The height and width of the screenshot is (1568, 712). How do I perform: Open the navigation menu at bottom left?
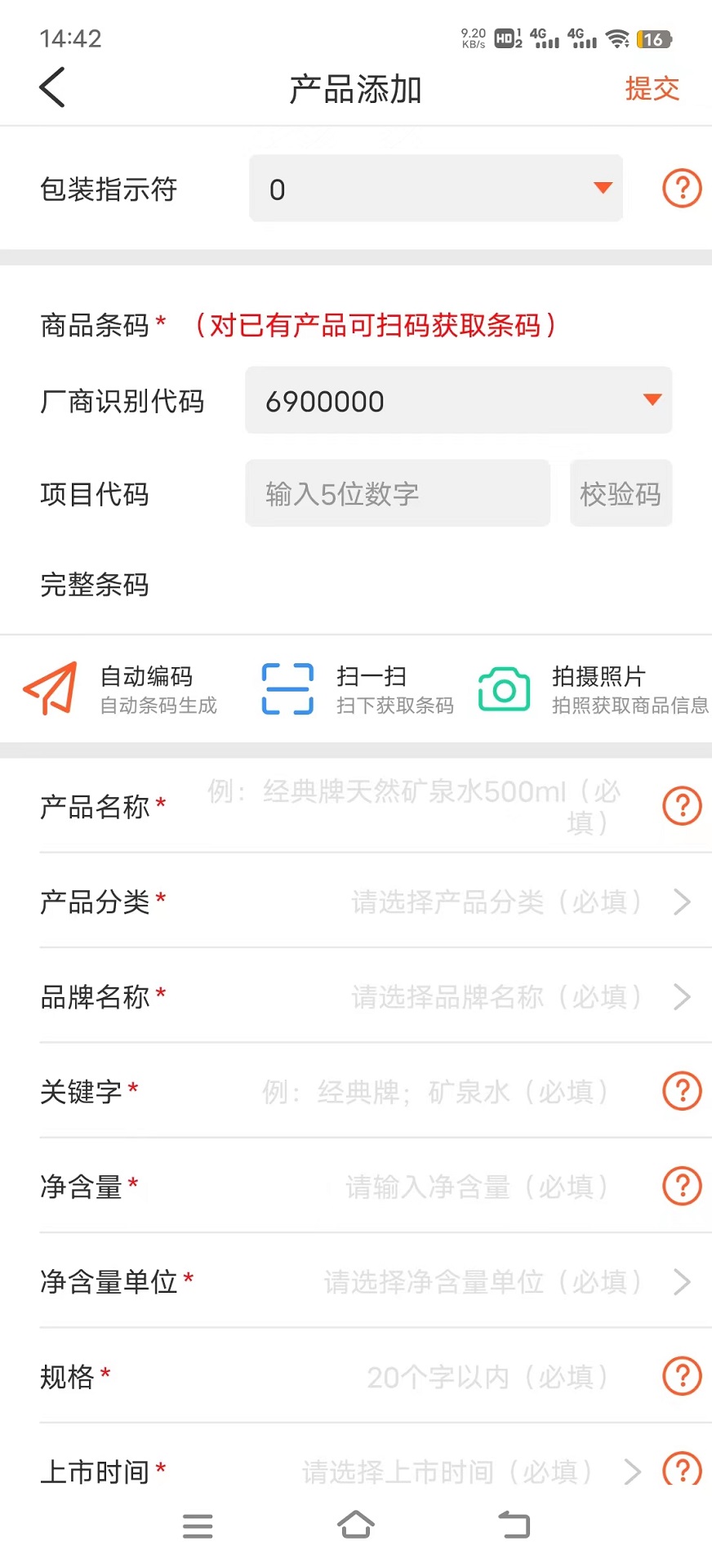pyautogui.click(x=198, y=1524)
